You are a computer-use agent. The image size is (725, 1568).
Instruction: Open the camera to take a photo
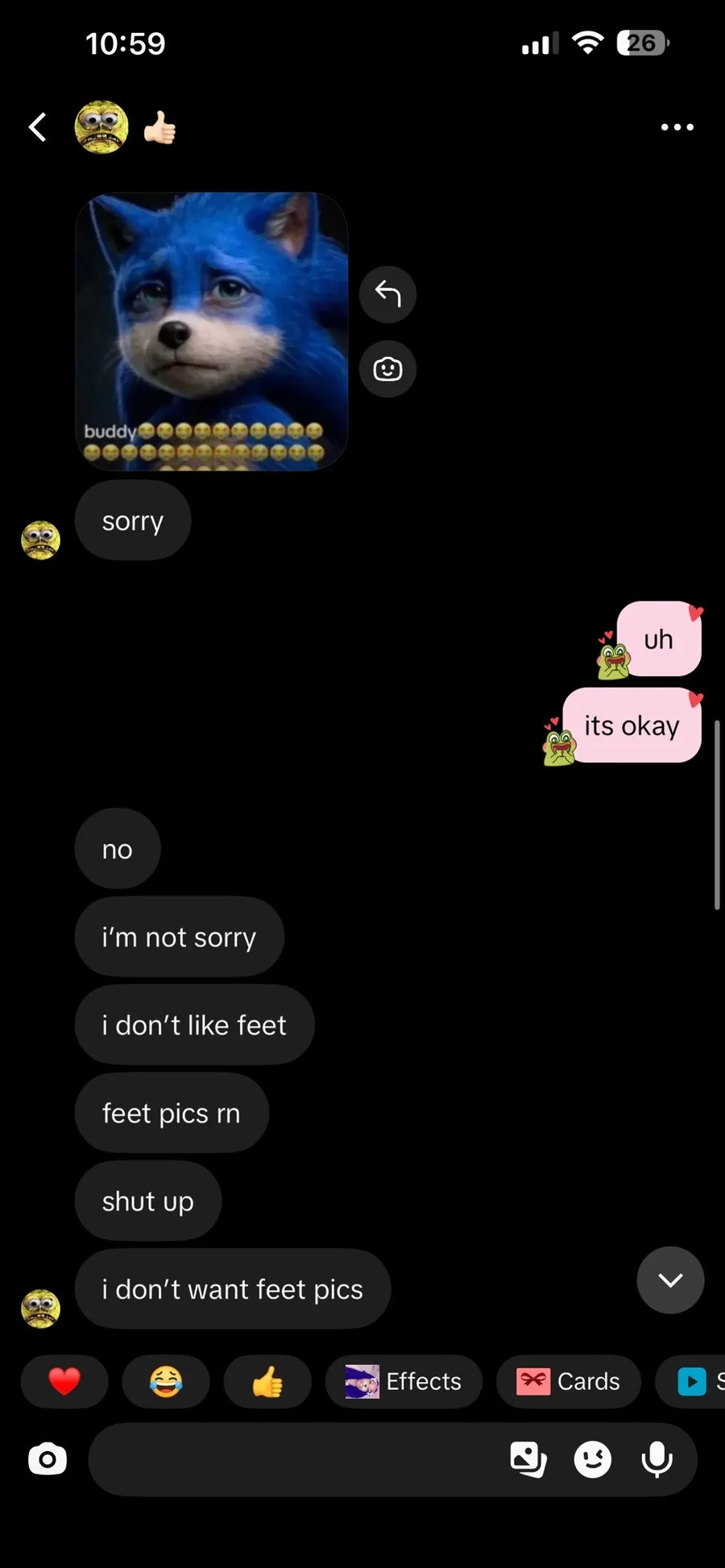coord(48,1459)
